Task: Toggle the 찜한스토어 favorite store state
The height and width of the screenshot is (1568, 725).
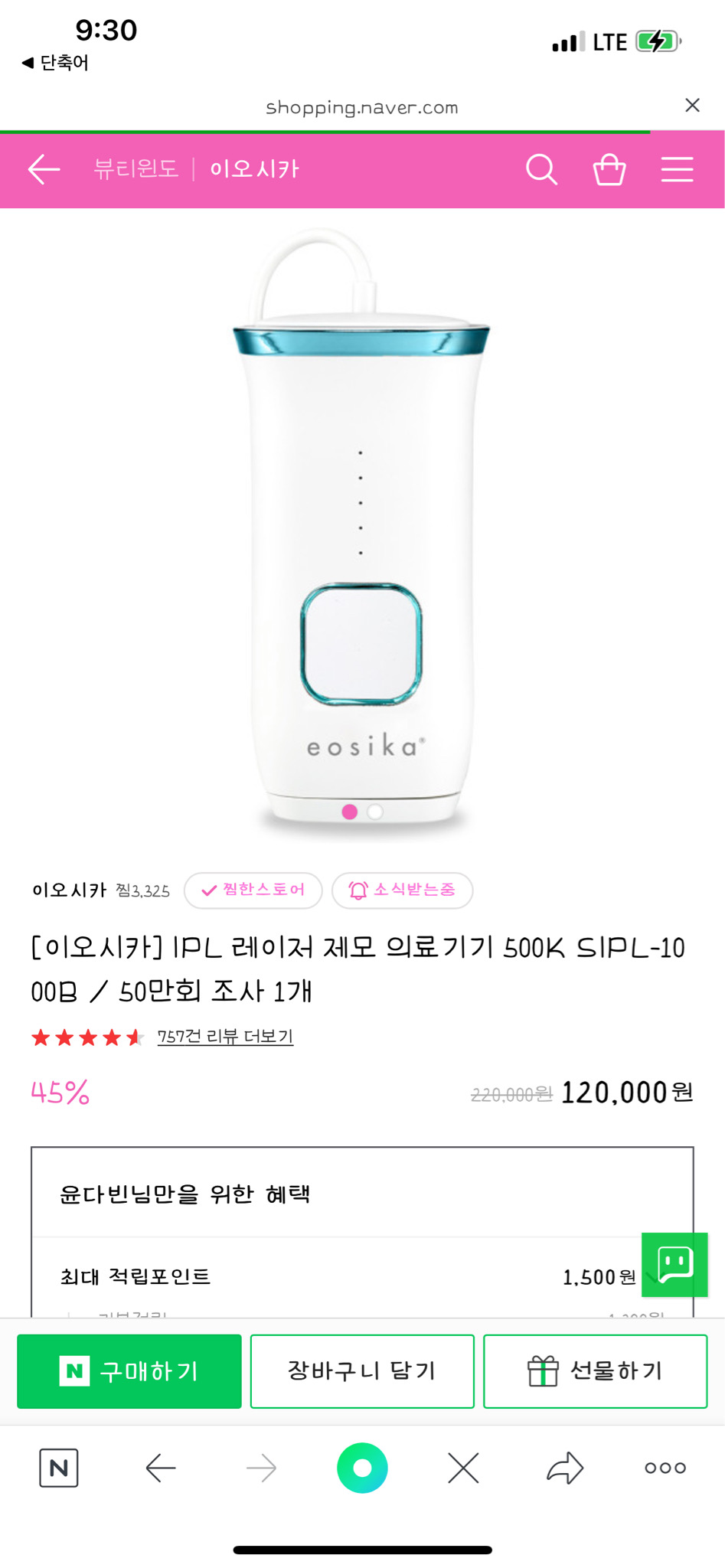Action: click(253, 890)
